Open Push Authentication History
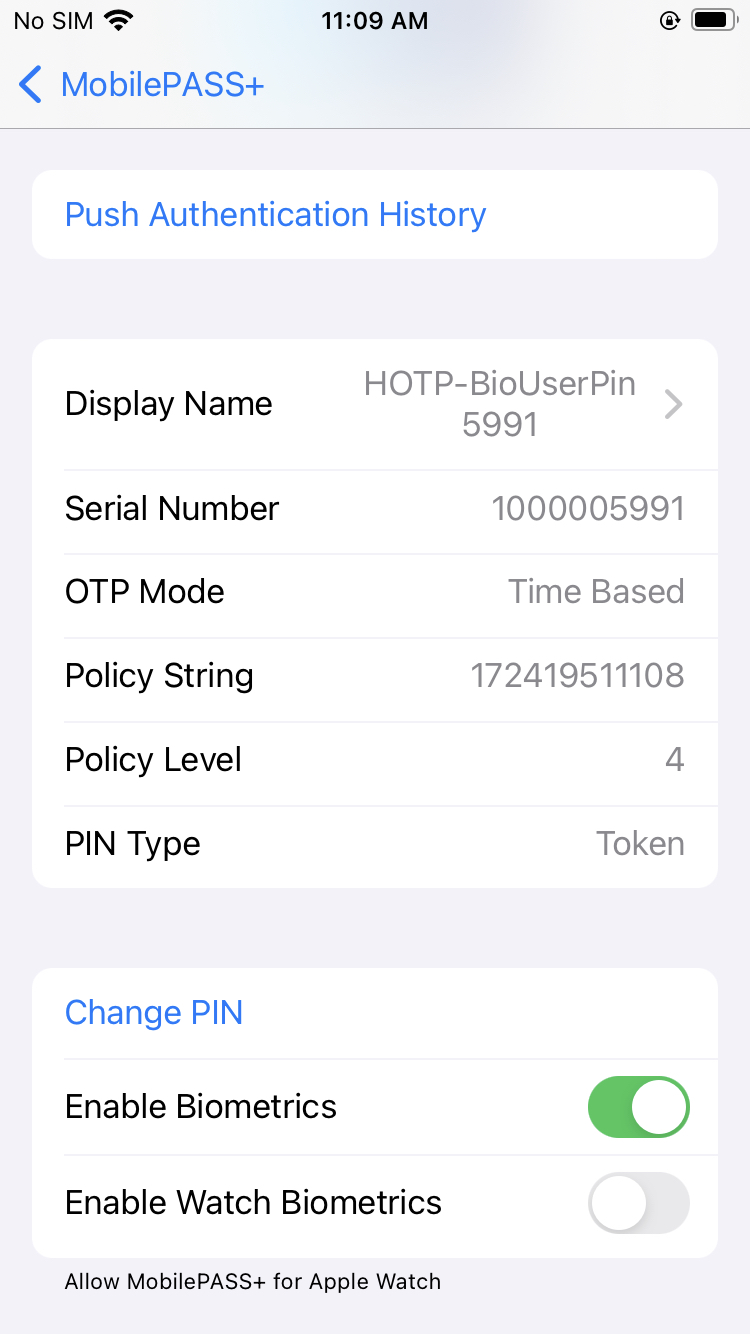Image resolution: width=750 pixels, height=1334 pixels. (x=275, y=214)
